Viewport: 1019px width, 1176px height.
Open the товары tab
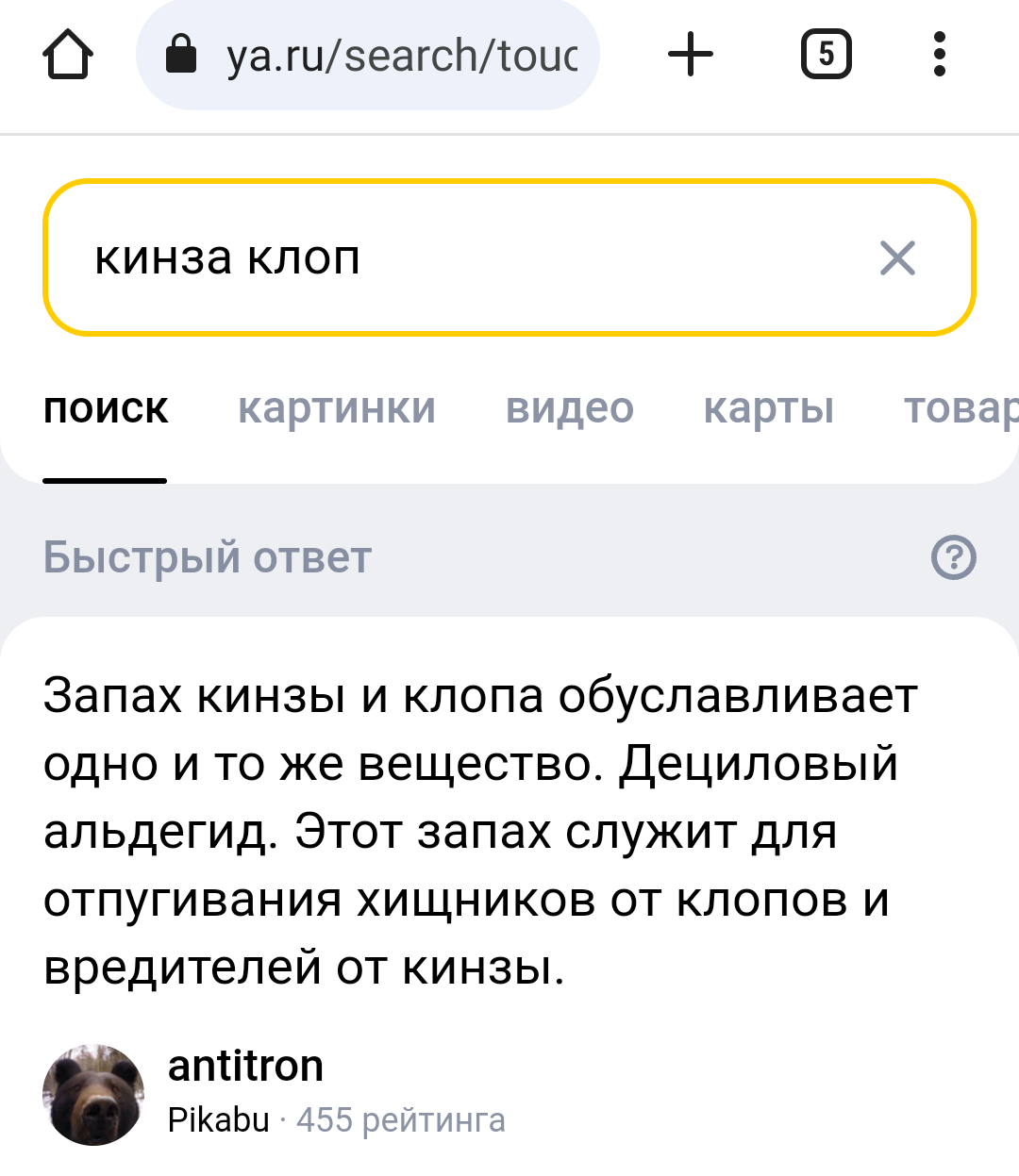click(x=961, y=408)
